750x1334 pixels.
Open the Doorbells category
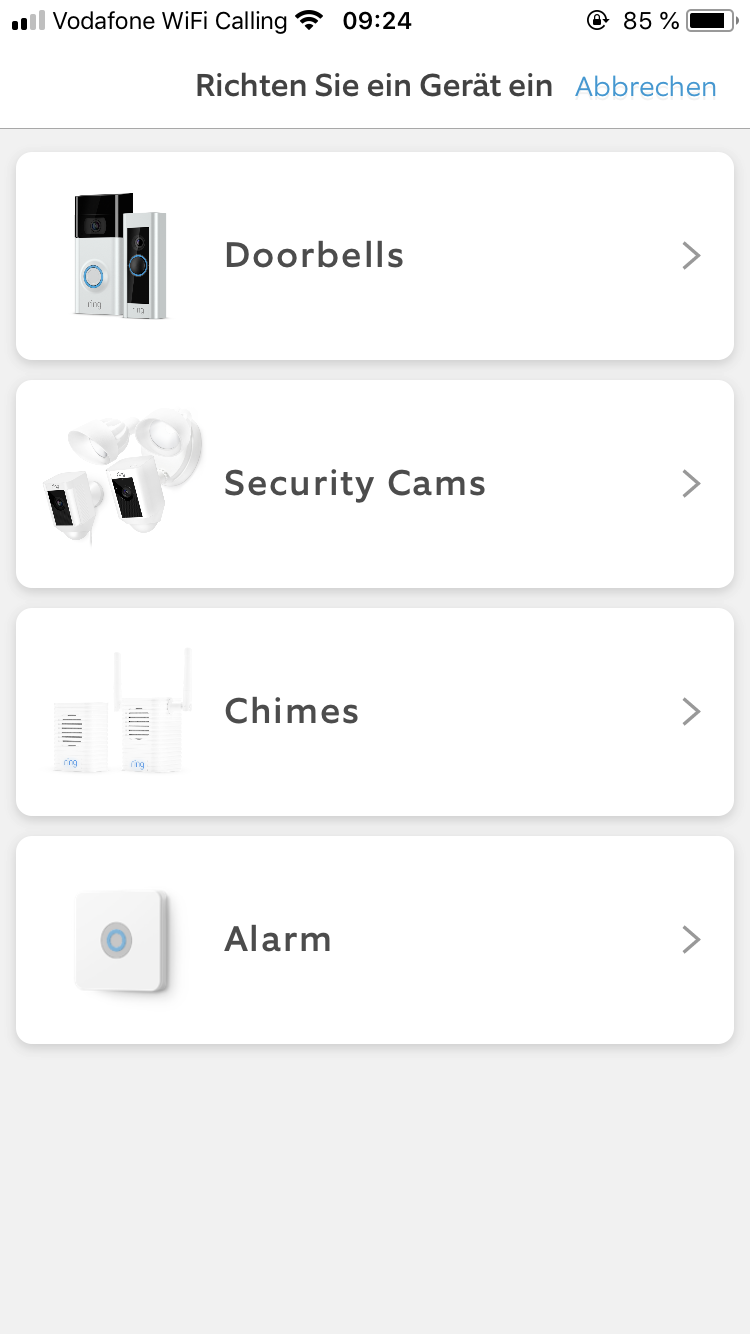[x=375, y=256]
